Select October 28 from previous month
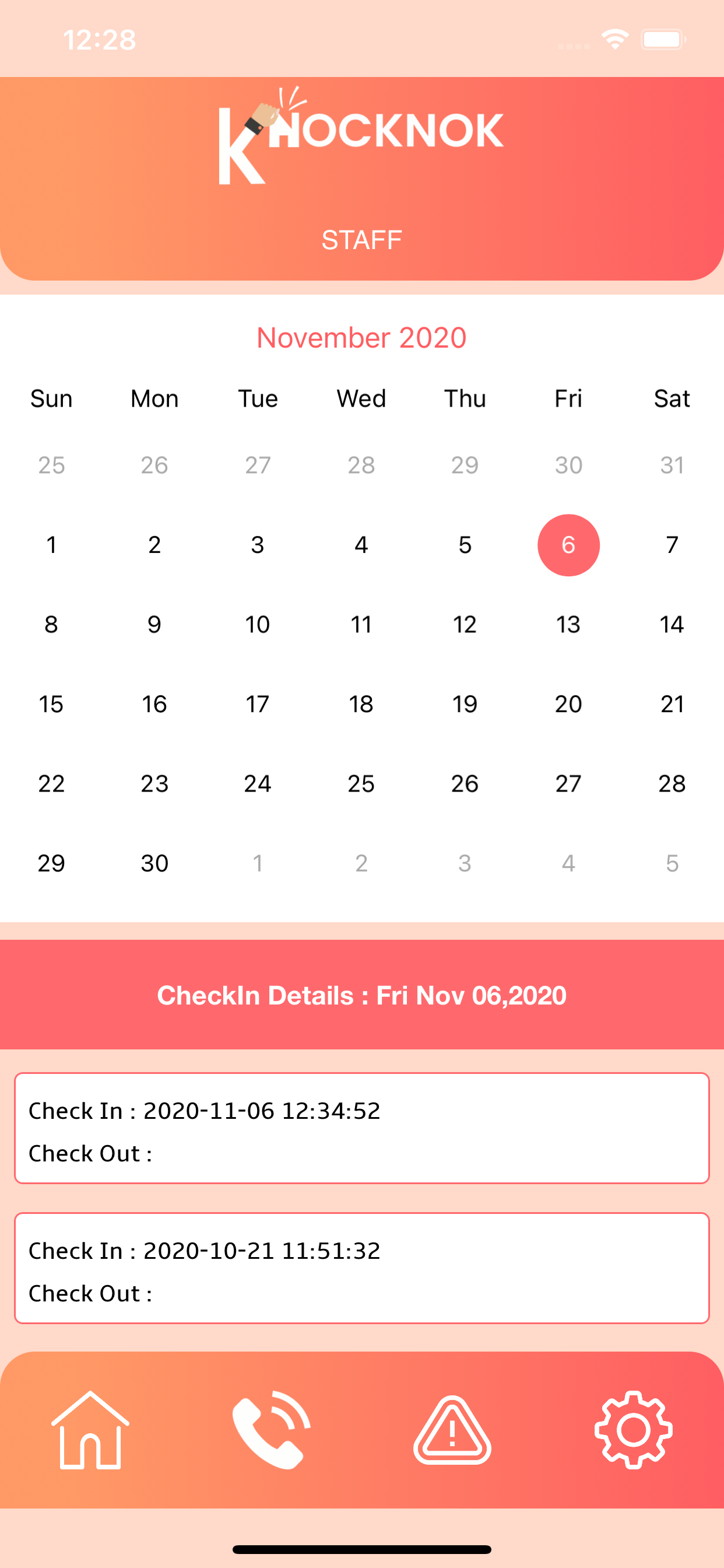 click(x=361, y=465)
